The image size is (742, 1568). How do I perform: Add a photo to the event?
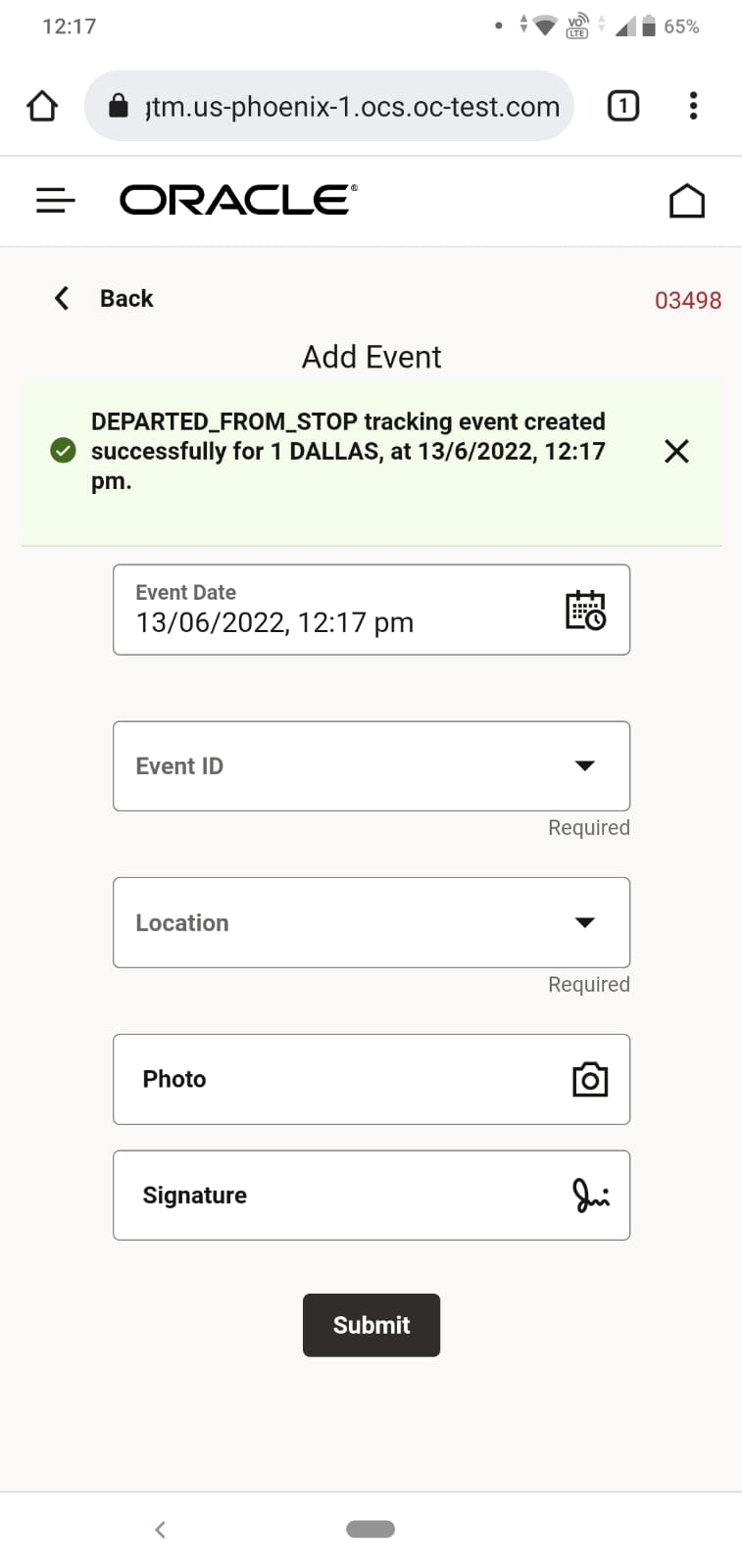pos(589,1079)
